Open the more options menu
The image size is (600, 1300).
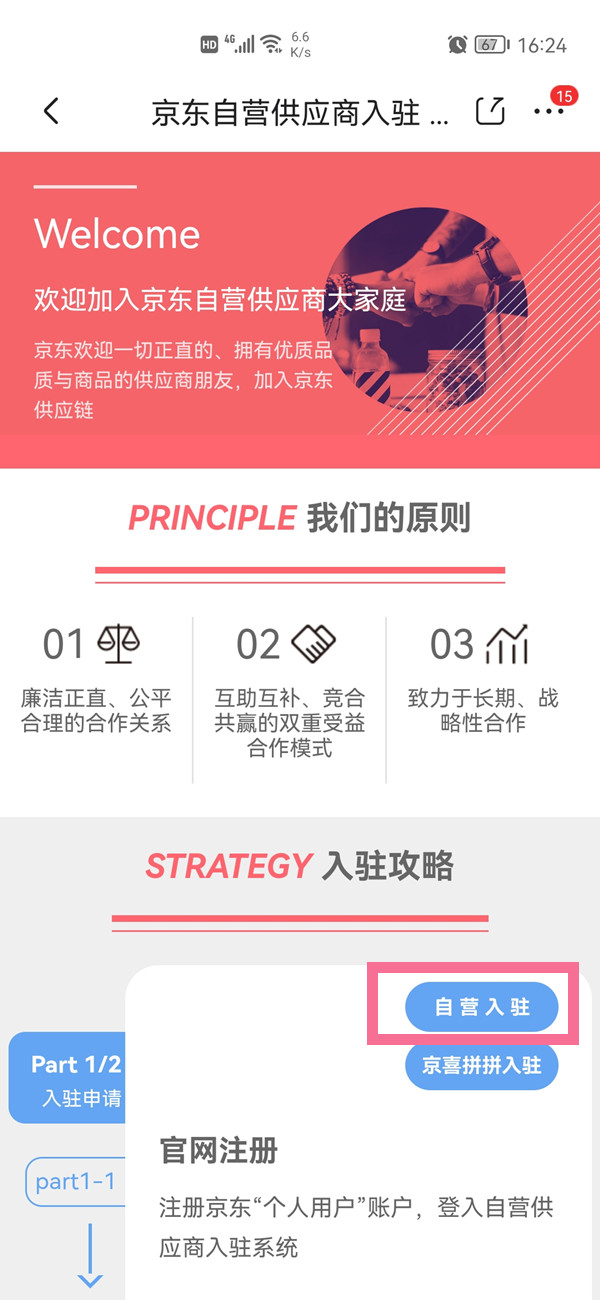point(549,111)
